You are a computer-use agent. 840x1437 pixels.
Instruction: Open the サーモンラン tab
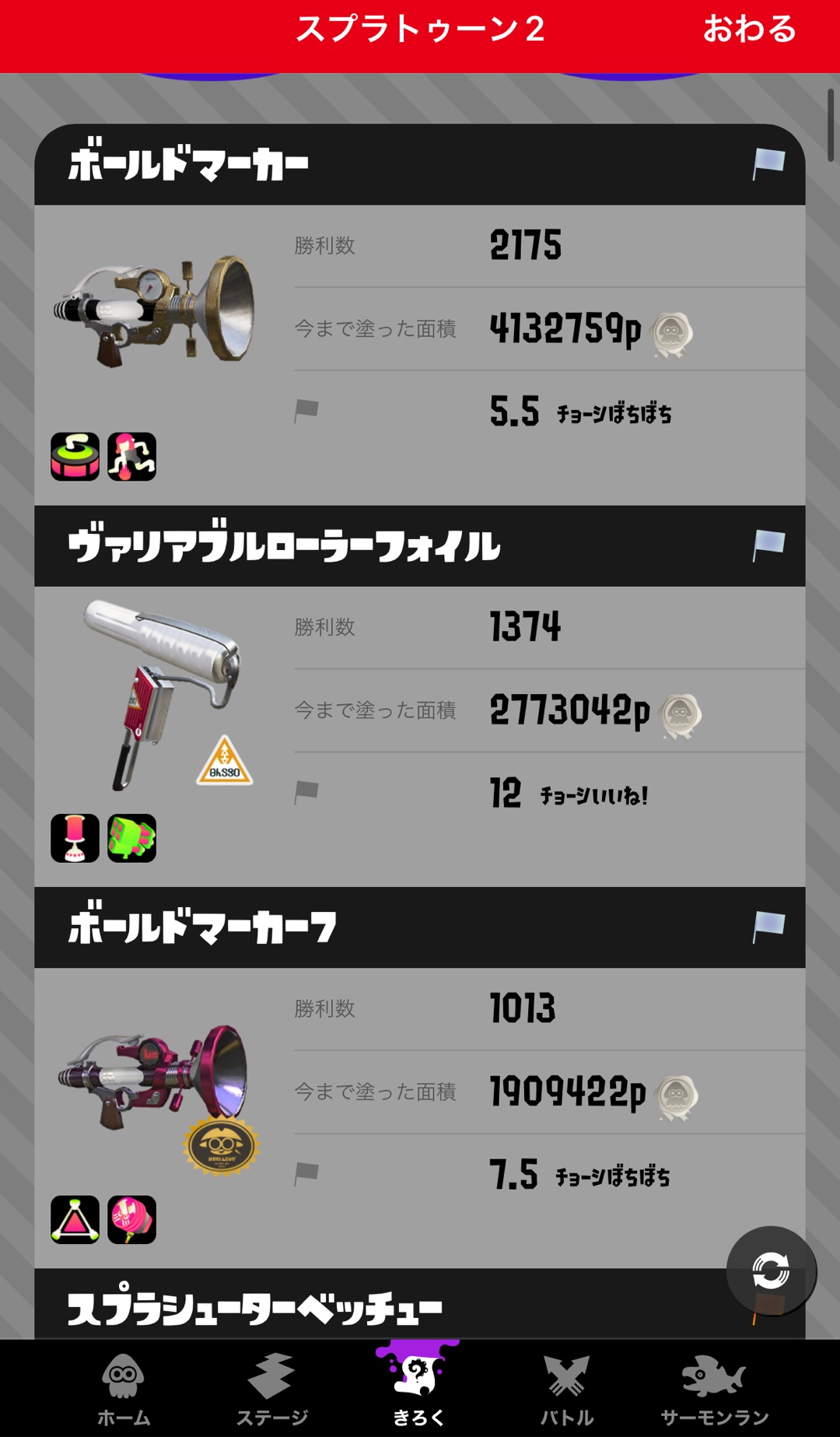714,1389
